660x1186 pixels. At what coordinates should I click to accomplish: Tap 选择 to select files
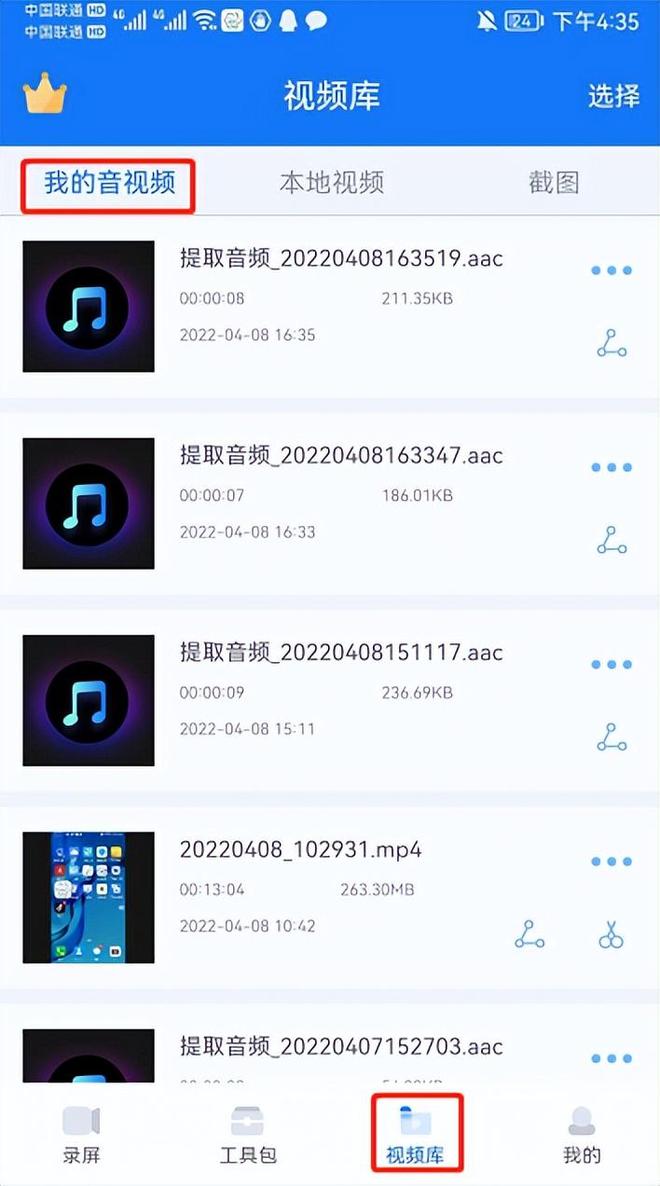(x=613, y=96)
